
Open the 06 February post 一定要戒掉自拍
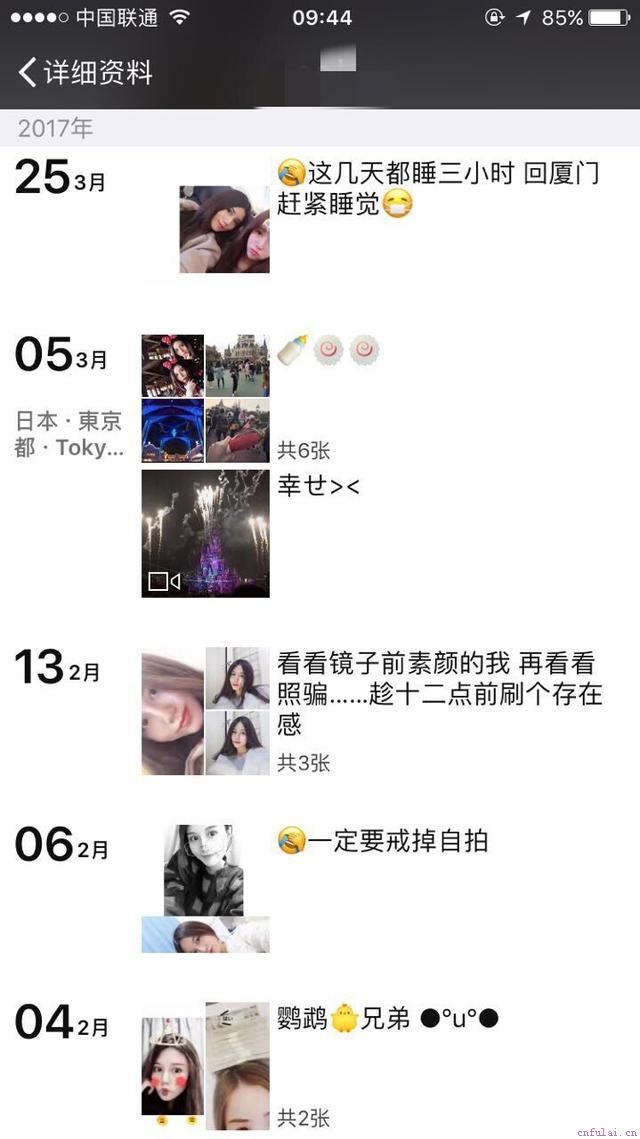(205, 888)
